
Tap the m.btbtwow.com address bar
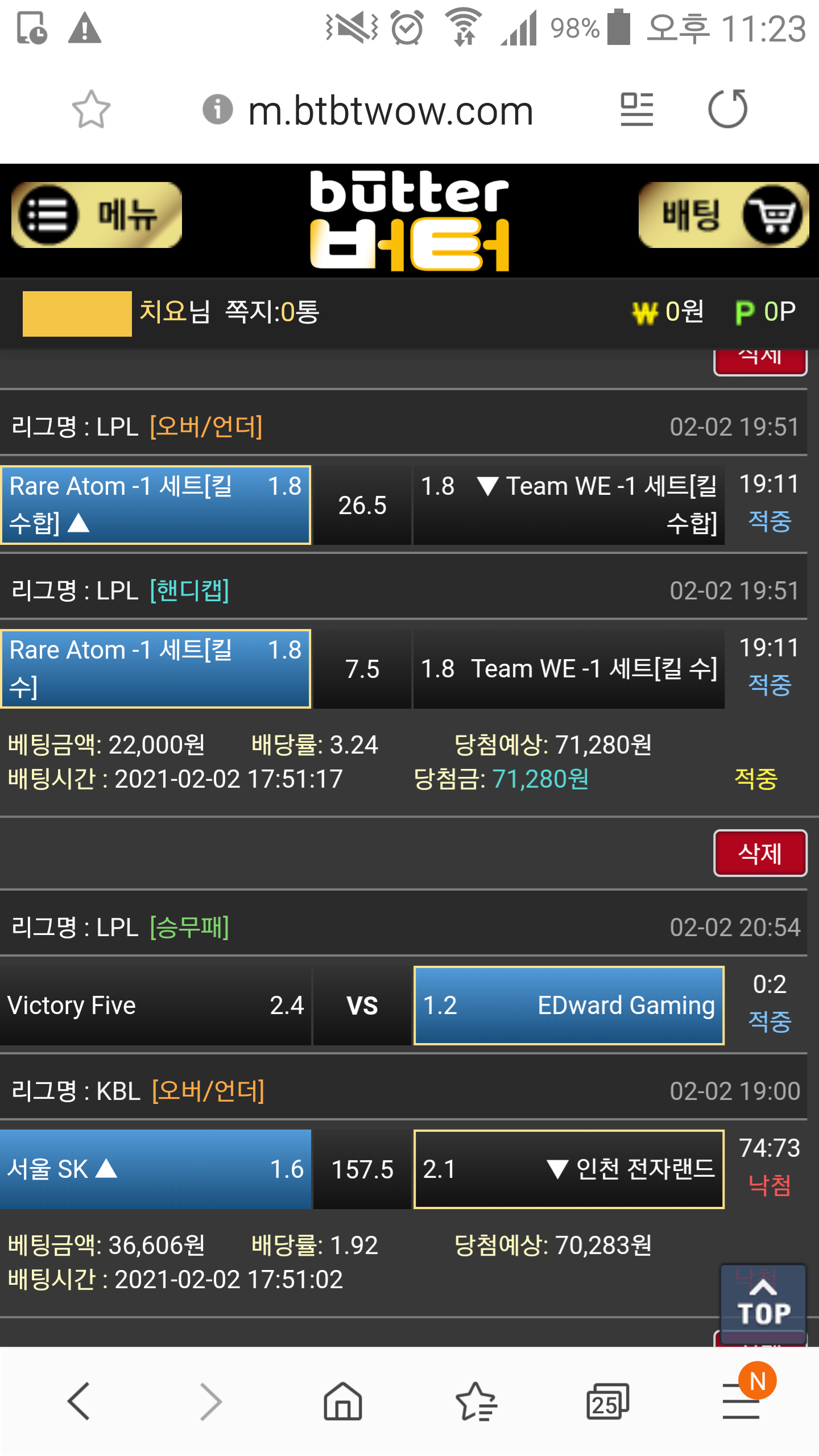pos(391,110)
